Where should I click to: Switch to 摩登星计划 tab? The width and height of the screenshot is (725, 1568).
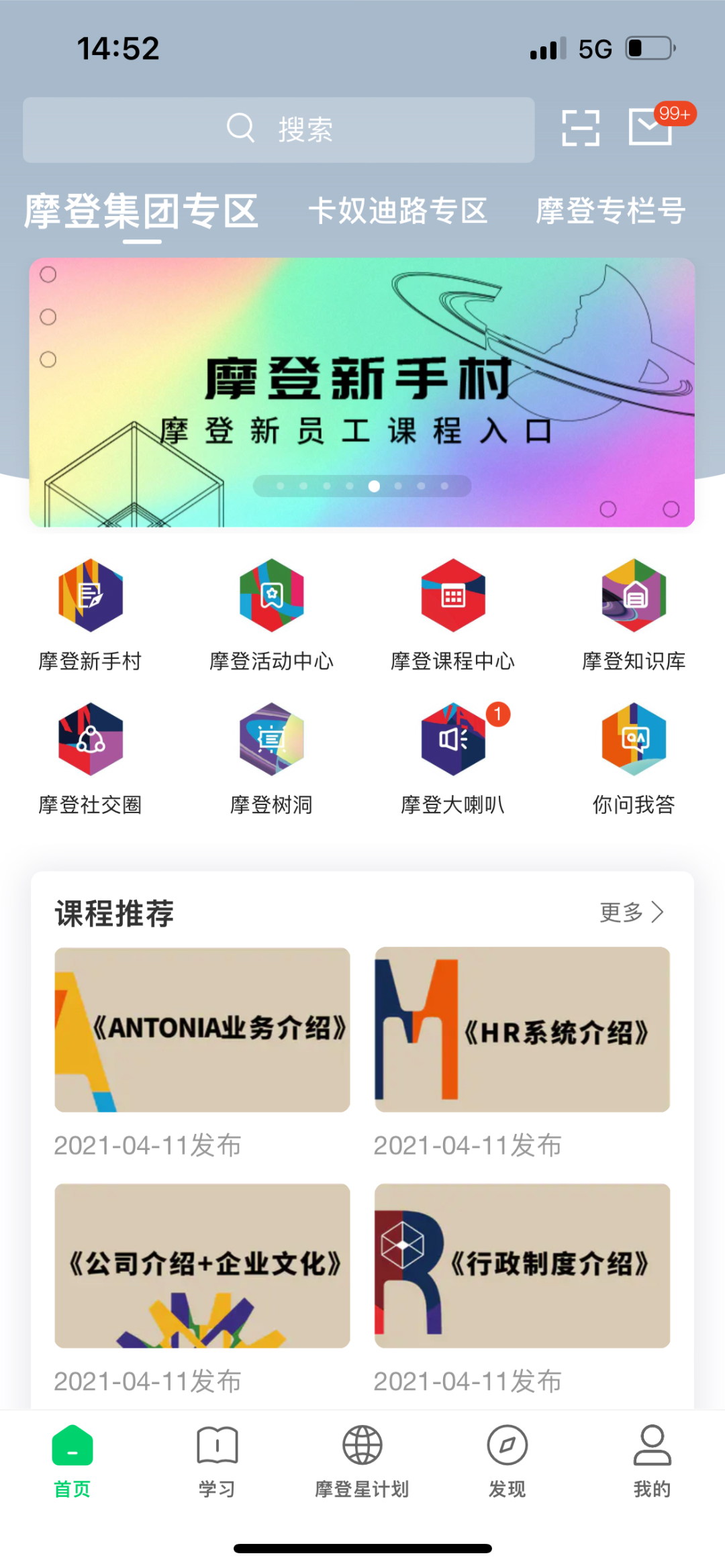[362, 1461]
